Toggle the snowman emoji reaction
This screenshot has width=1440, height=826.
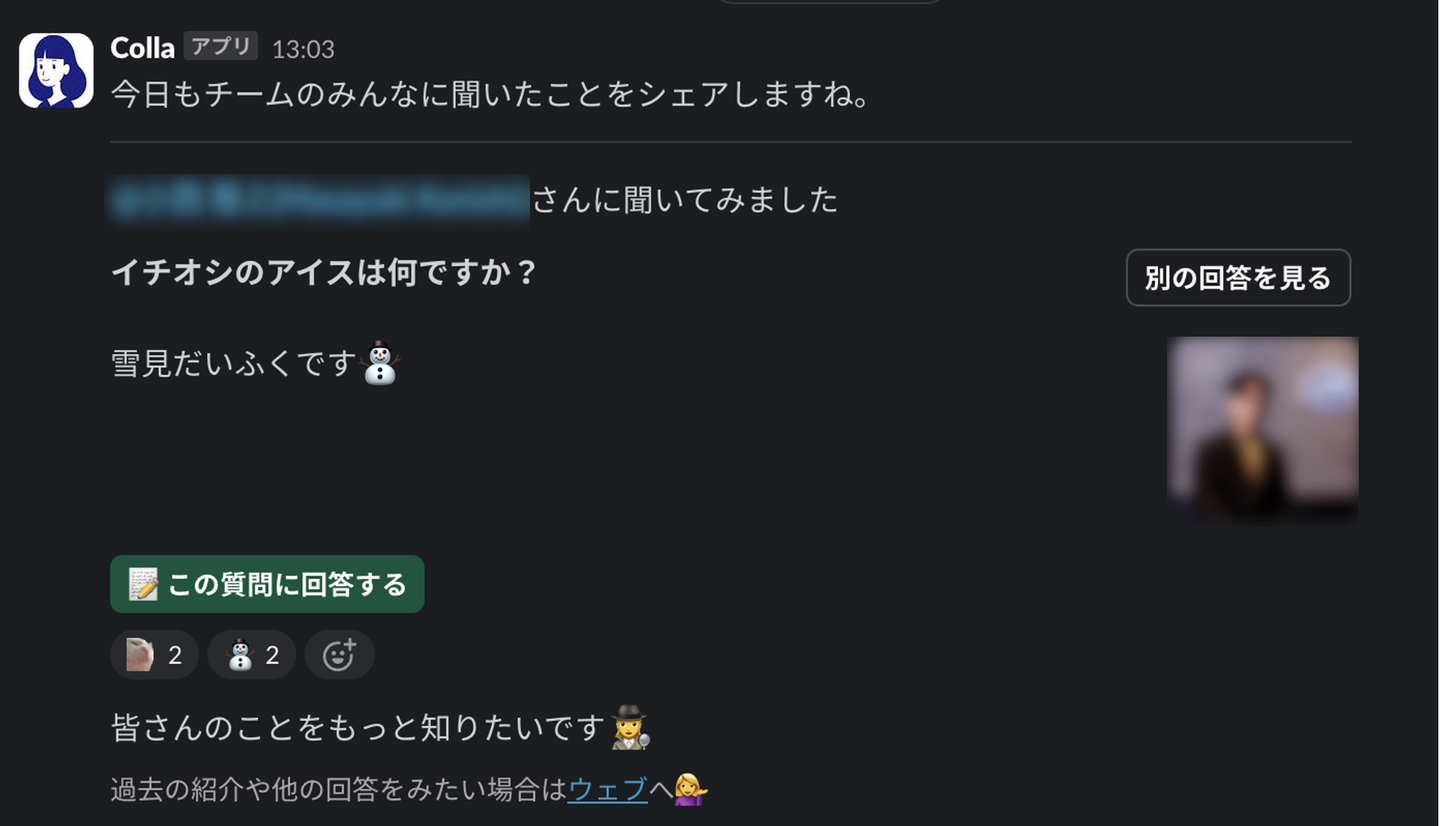(x=251, y=655)
